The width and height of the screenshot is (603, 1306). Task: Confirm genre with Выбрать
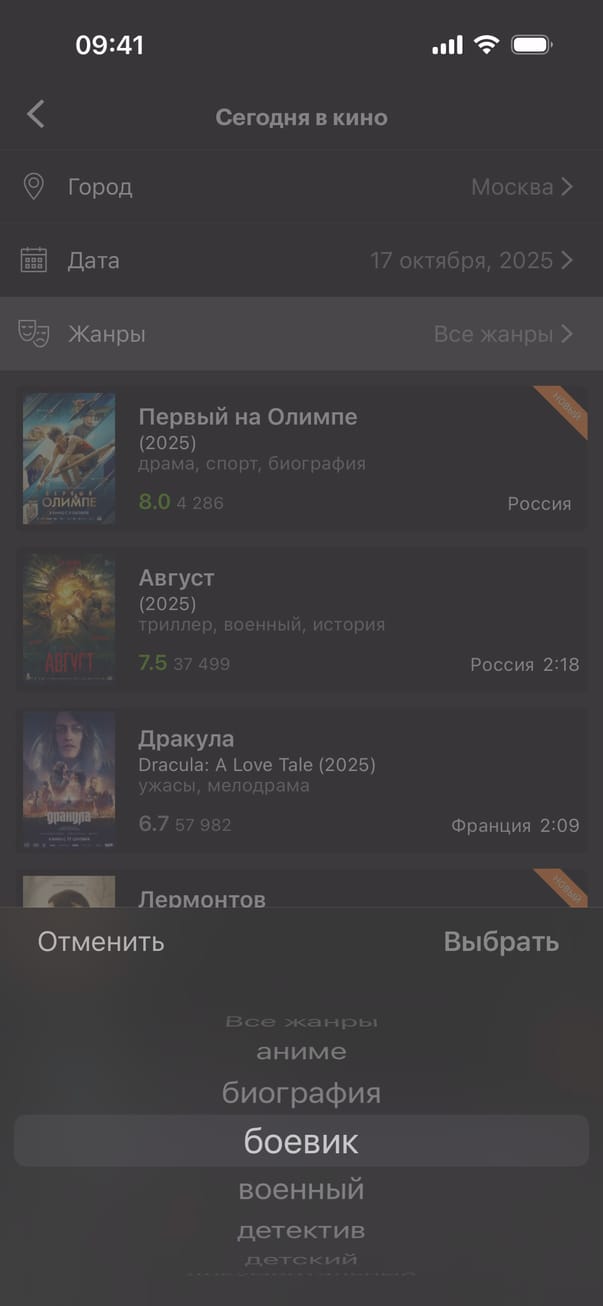[x=501, y=942]
